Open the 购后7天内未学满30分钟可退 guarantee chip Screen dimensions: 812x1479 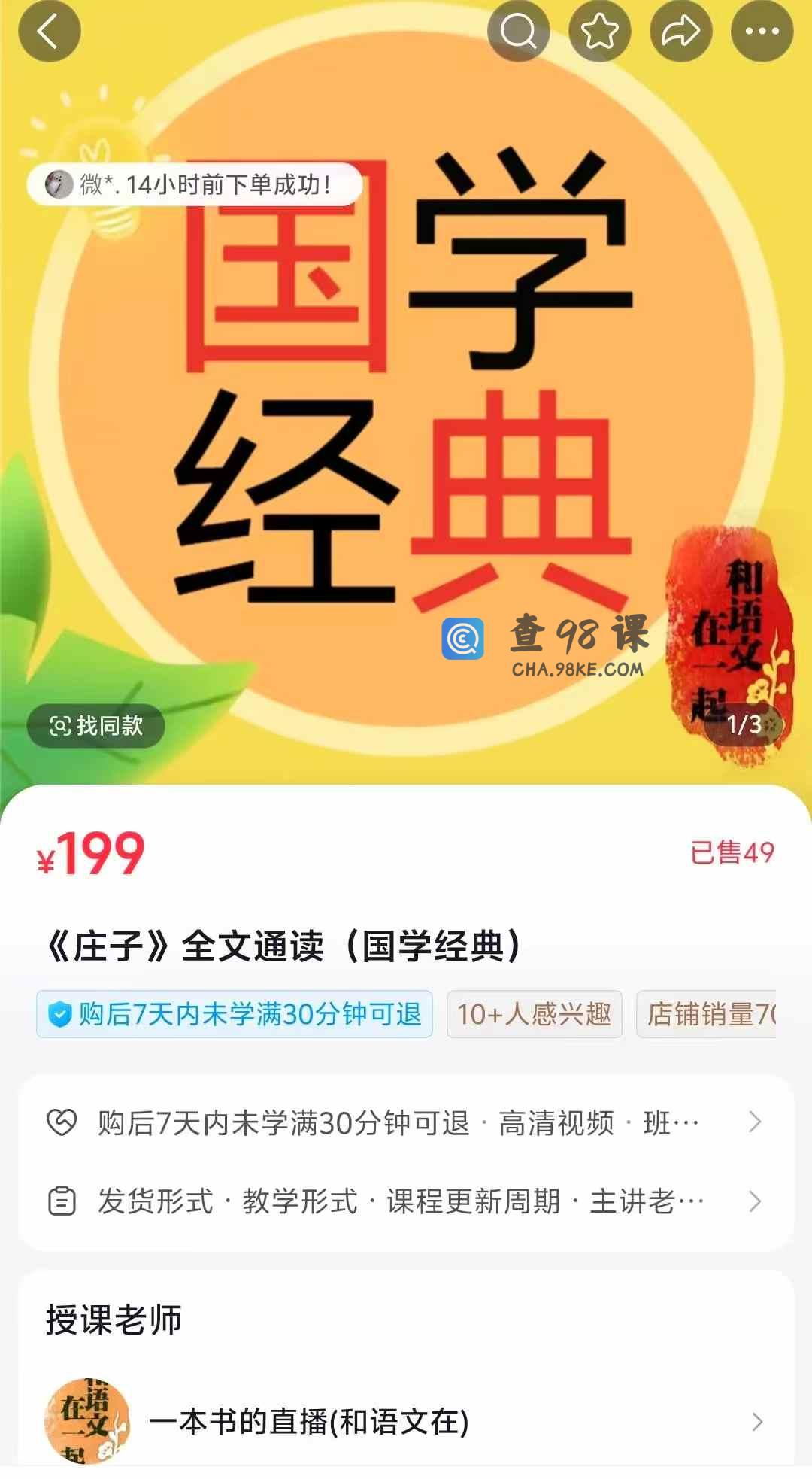click(x=235, y=1014)
